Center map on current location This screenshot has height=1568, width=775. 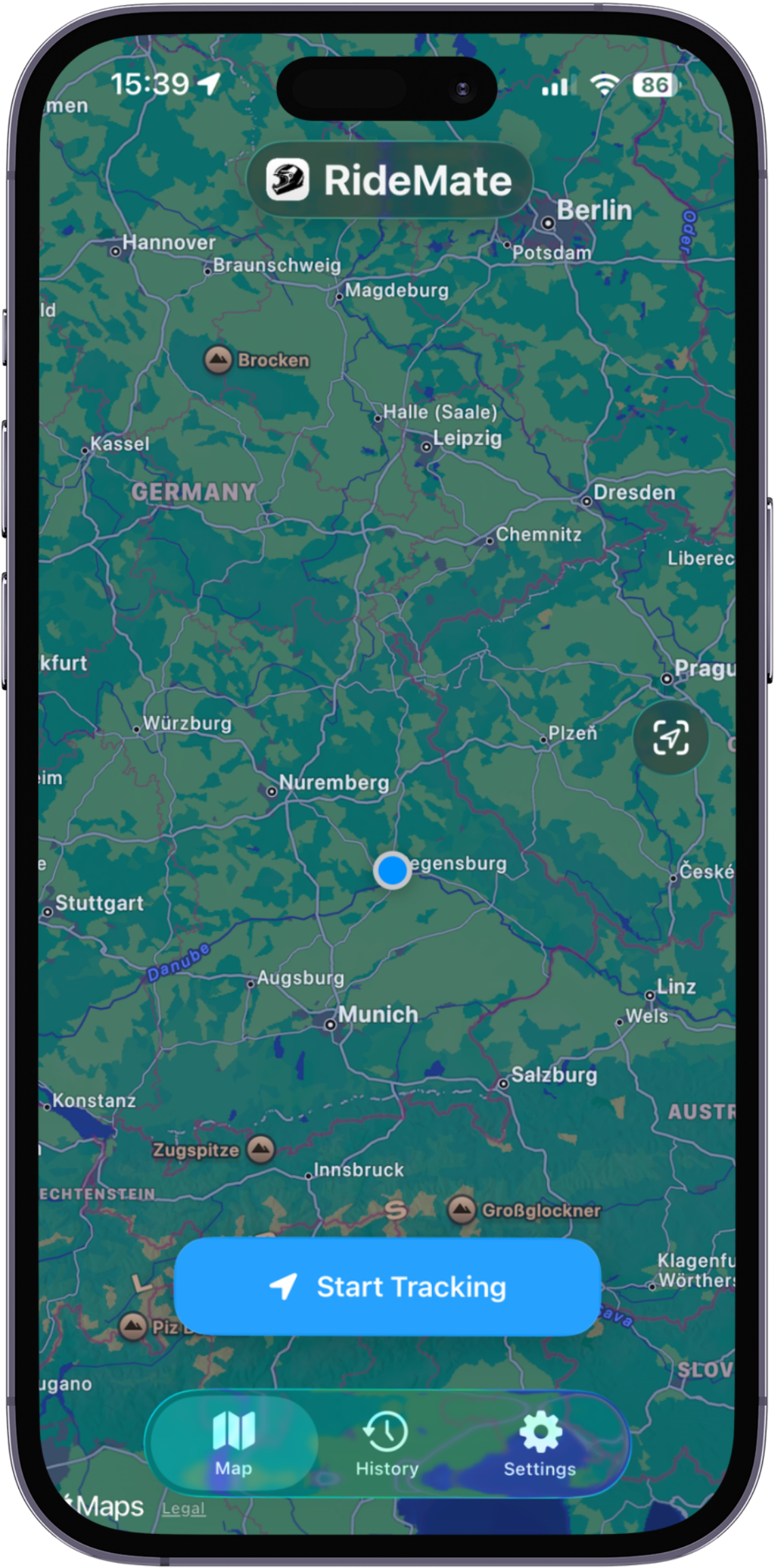point(670,738)
